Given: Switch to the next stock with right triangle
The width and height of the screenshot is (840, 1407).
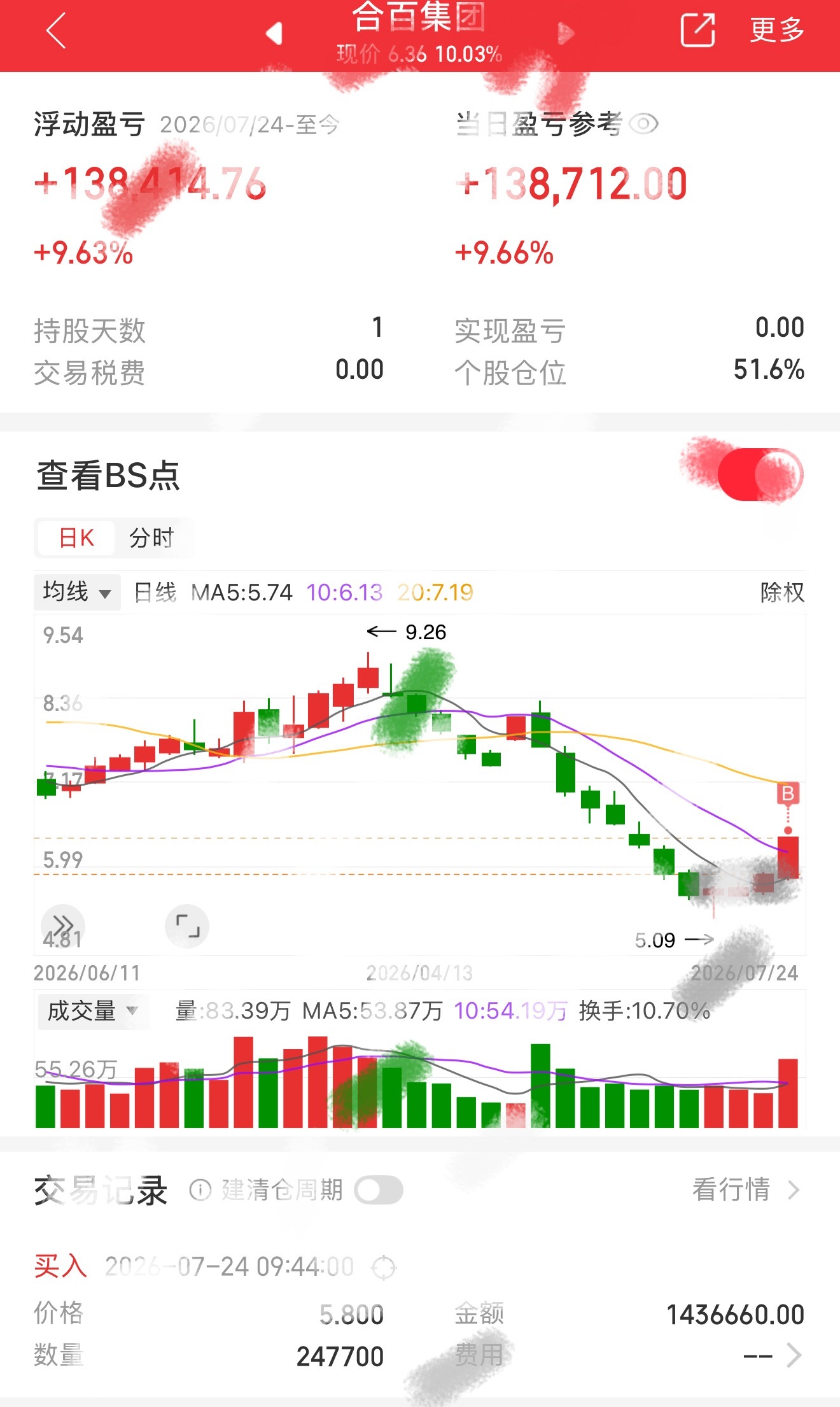Looking at the screenshot, I should (566, 33).
